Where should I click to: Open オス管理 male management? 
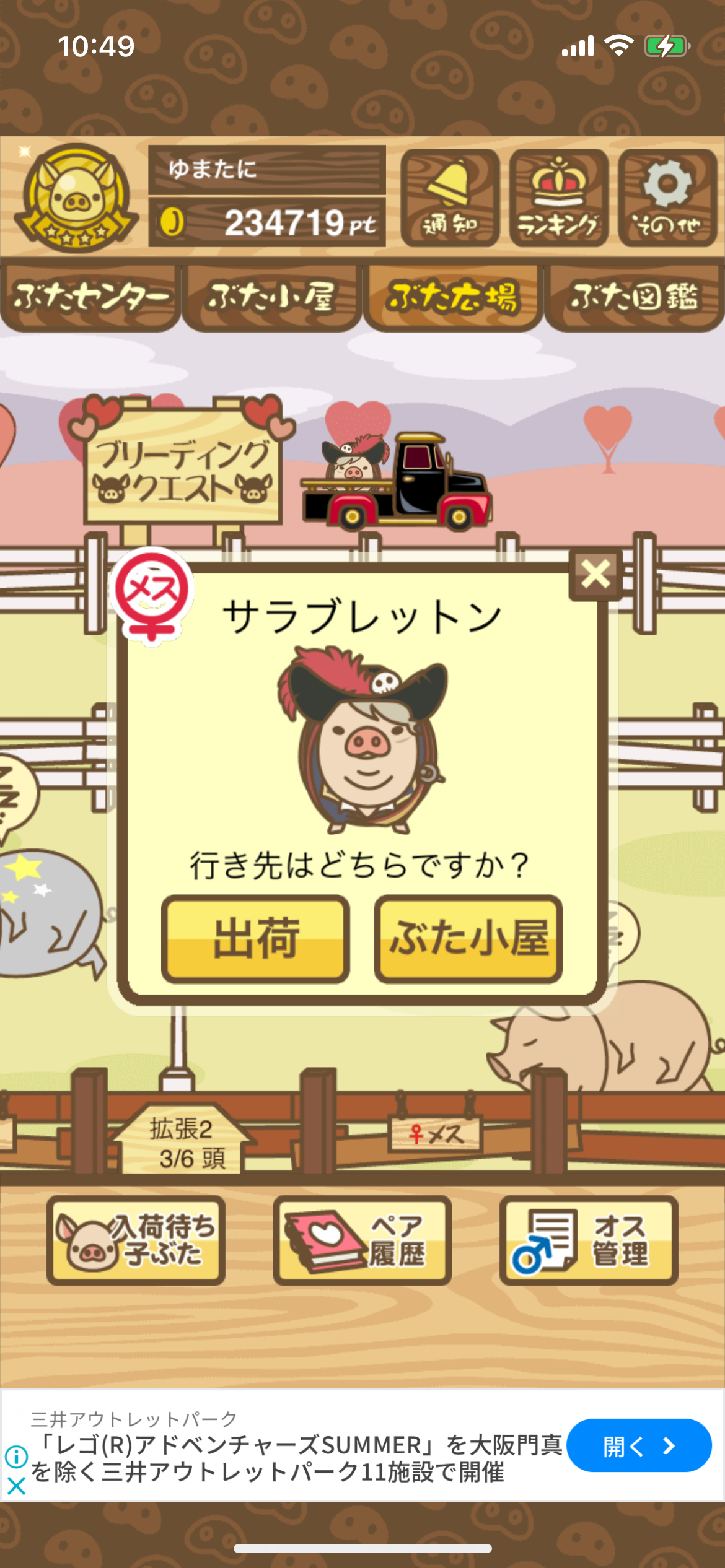click(589, 1240)
